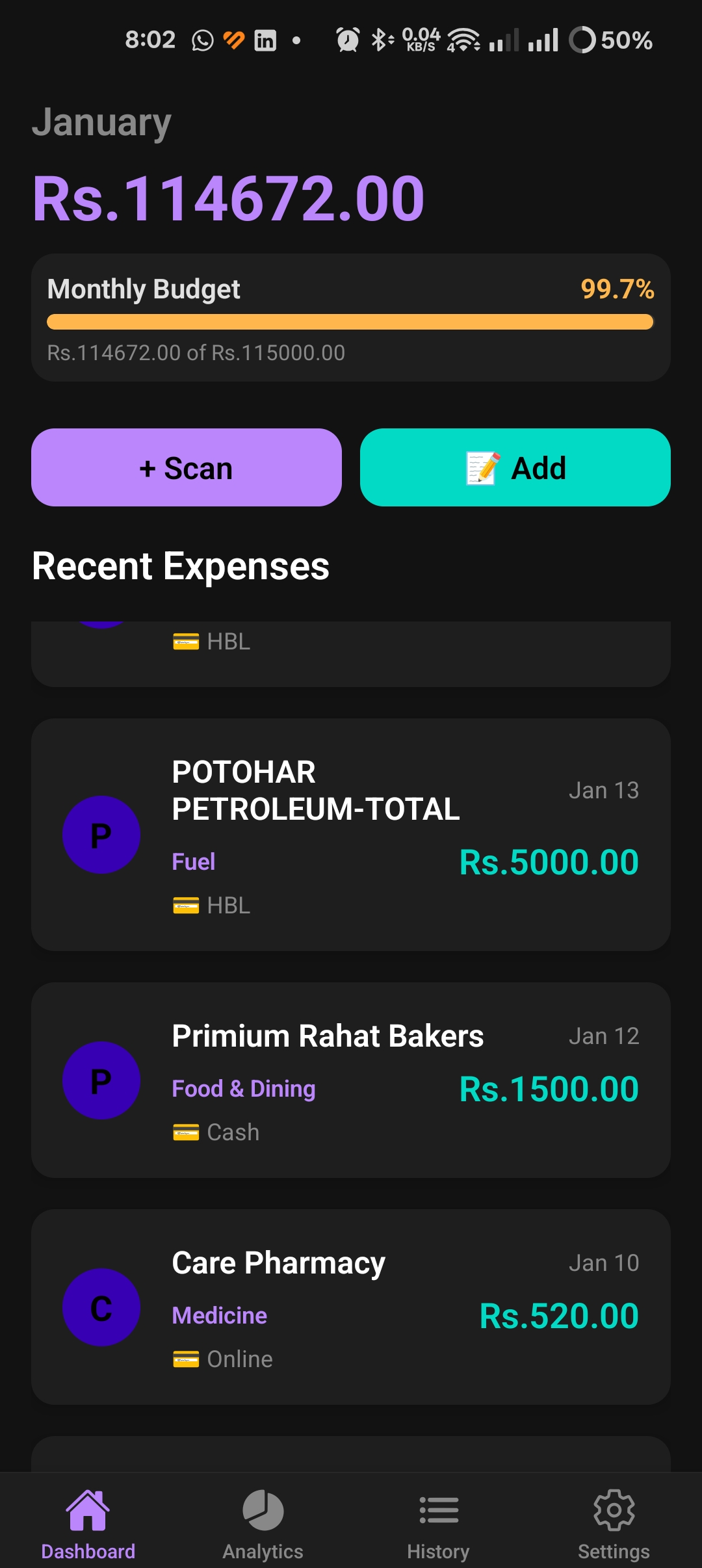Tap the Fuel category label

tap(193, 861)
